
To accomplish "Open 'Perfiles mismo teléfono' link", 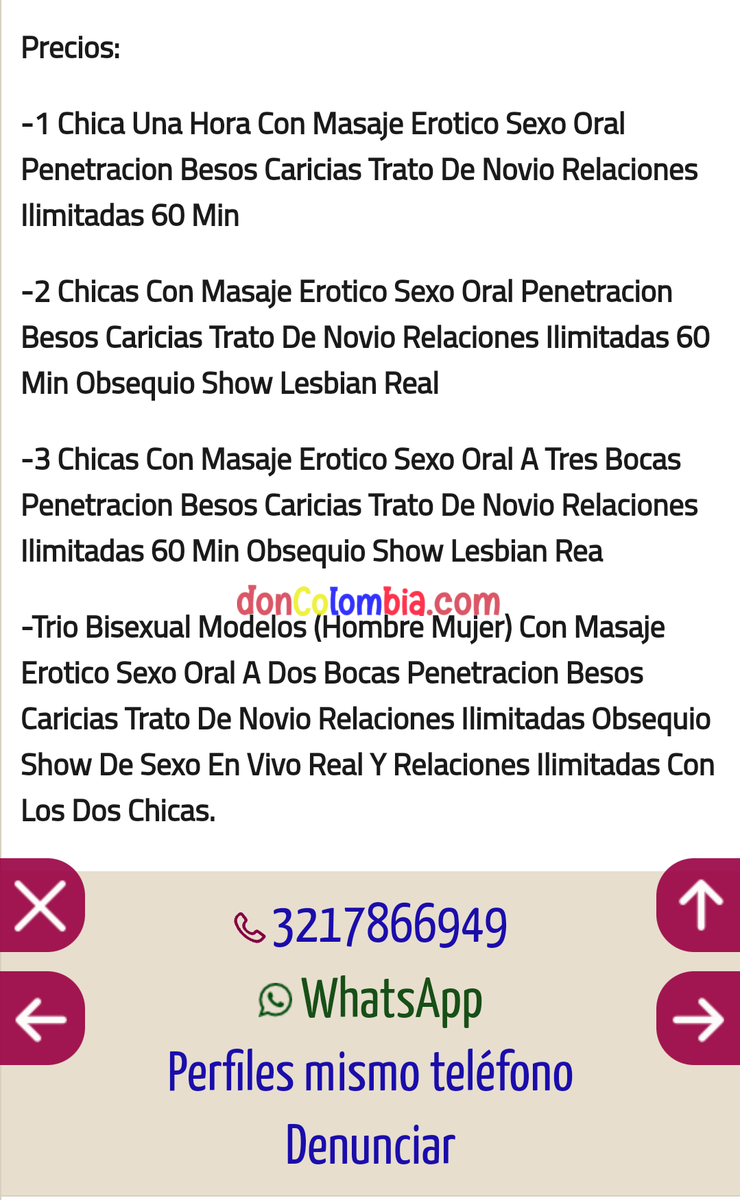I will (369, 1071).
